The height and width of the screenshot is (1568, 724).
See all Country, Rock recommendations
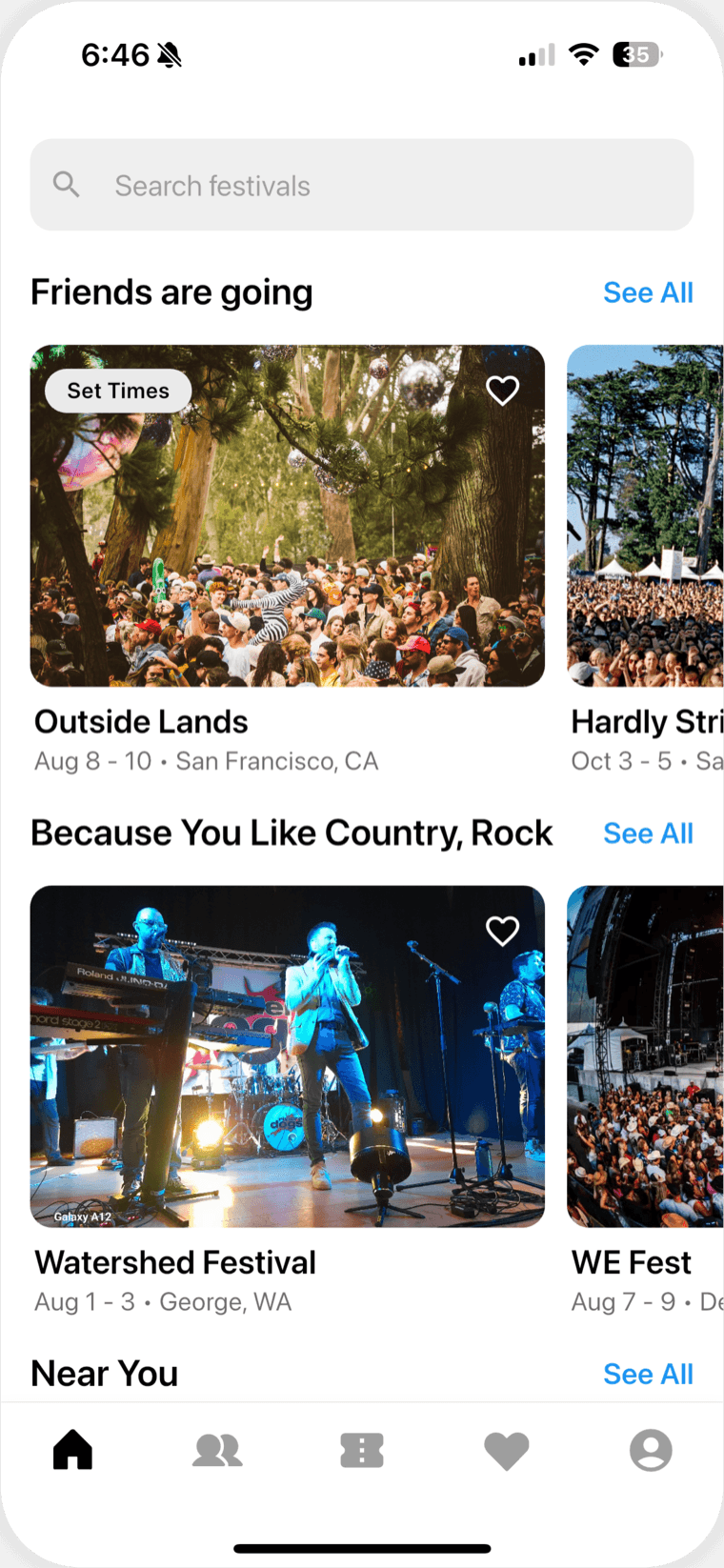648,834
